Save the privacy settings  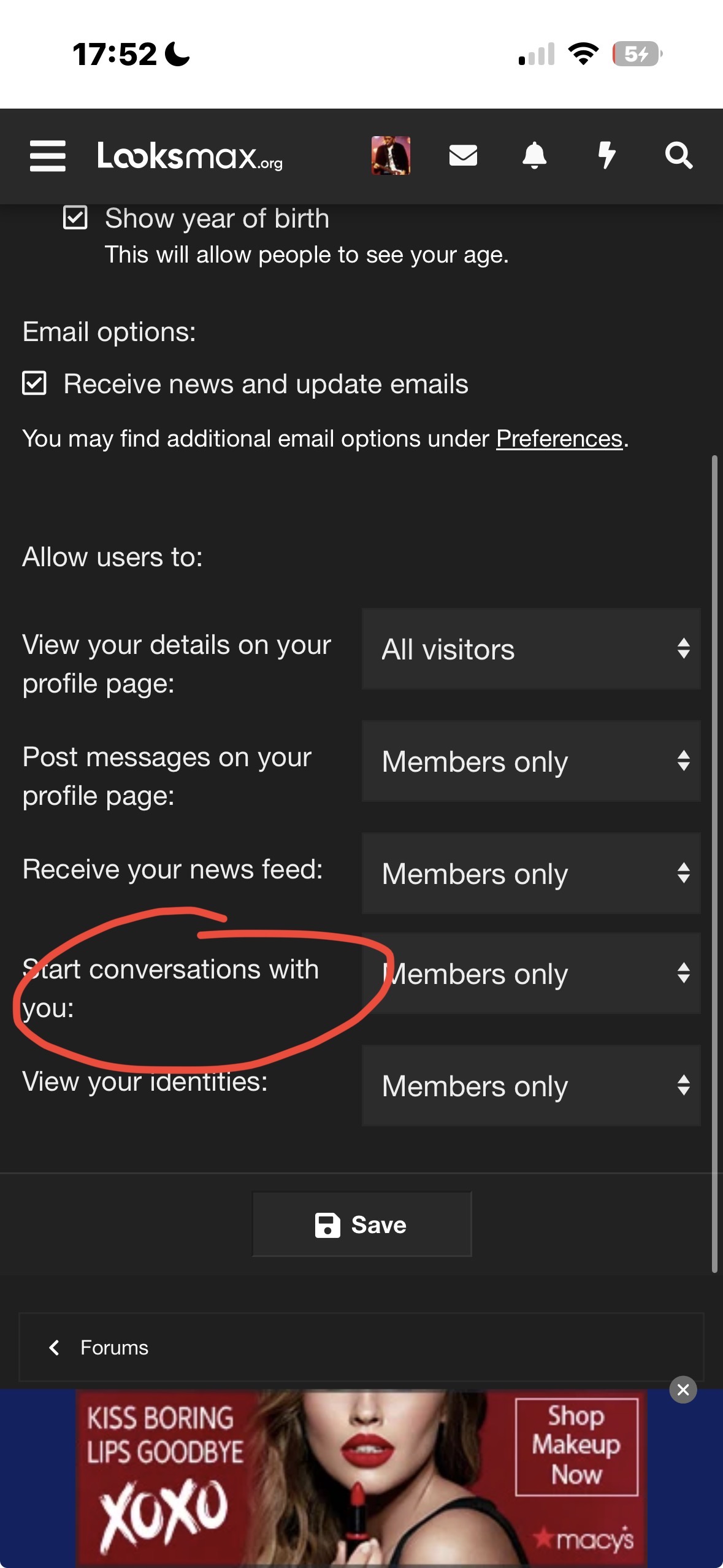362,1224
